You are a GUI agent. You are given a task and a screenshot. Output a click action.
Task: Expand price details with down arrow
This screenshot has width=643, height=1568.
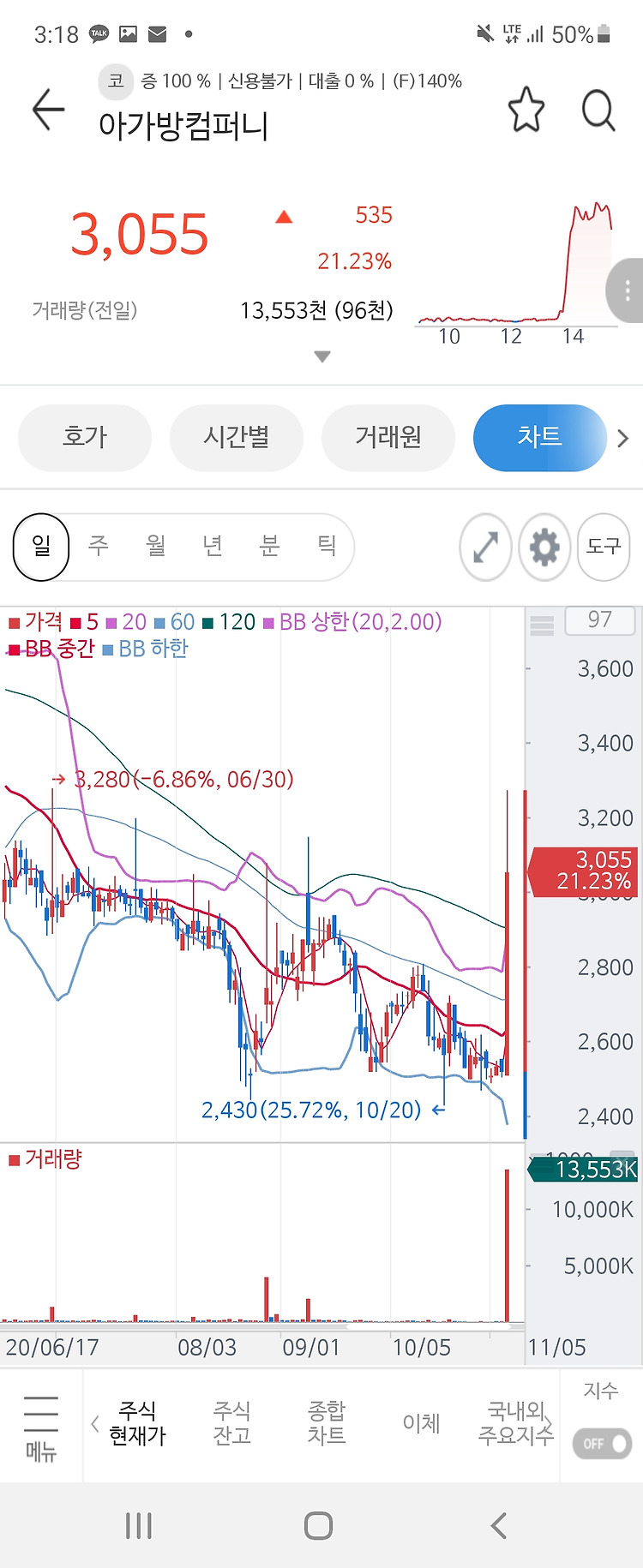322,356
